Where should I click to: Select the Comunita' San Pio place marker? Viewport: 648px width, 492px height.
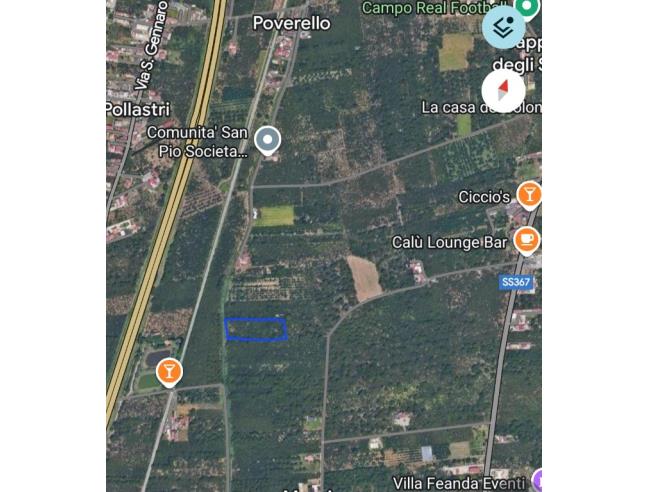(x=267, y=140)
